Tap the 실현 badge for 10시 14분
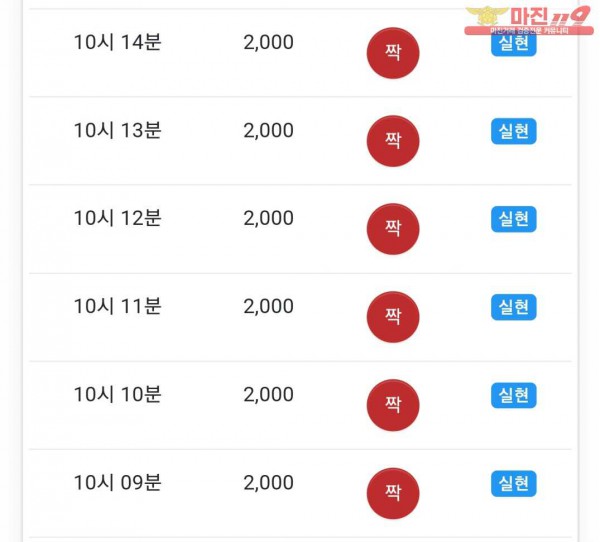 coord(513,44)
